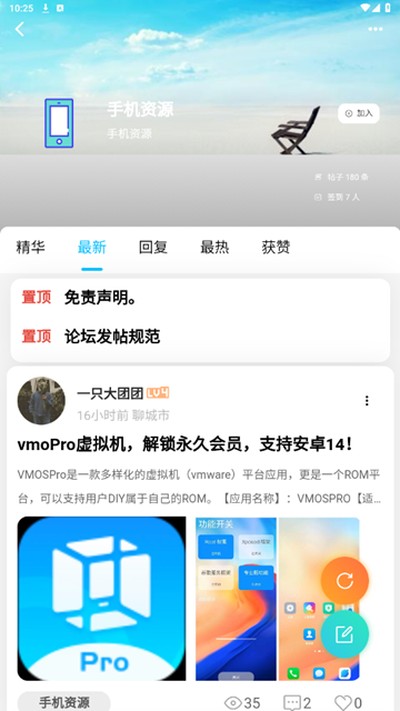Switch to the 获赞 tab

click(x=276, y=247)
